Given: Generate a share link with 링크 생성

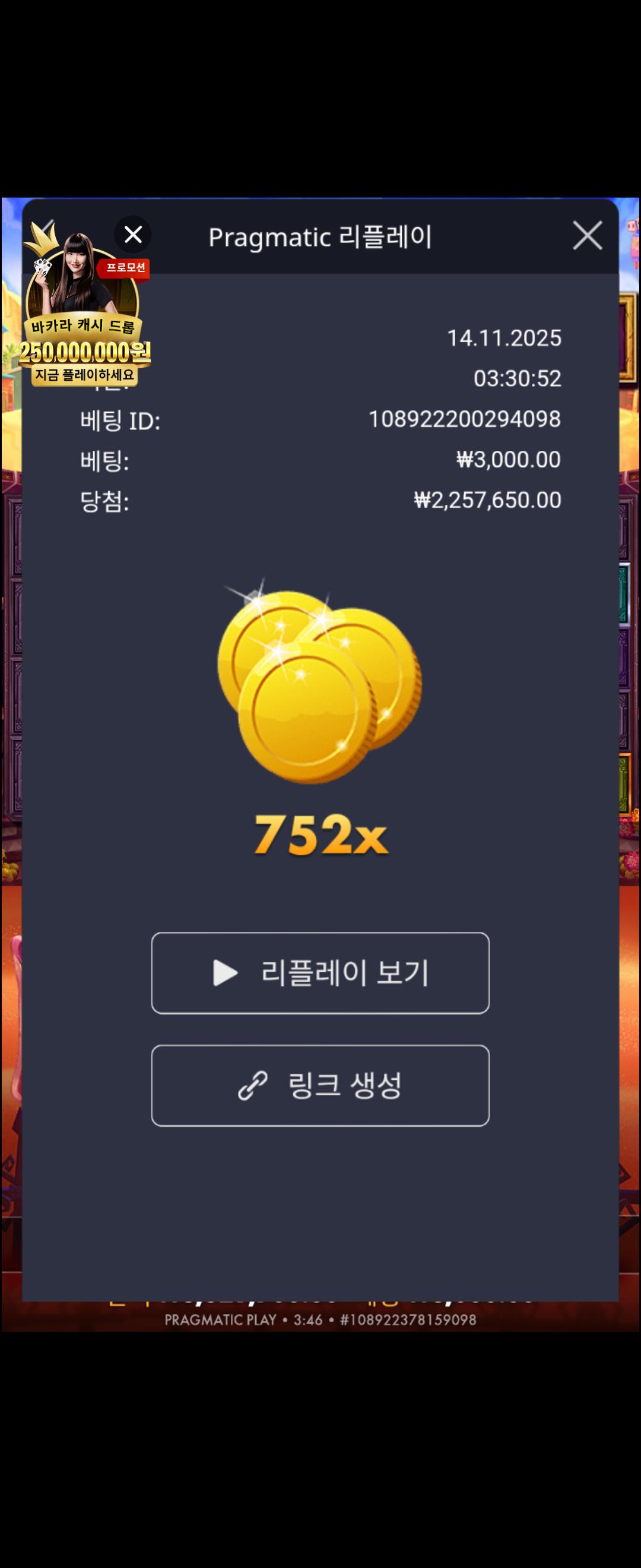Looking at the screenshot, I should (x=320, y=1085).
